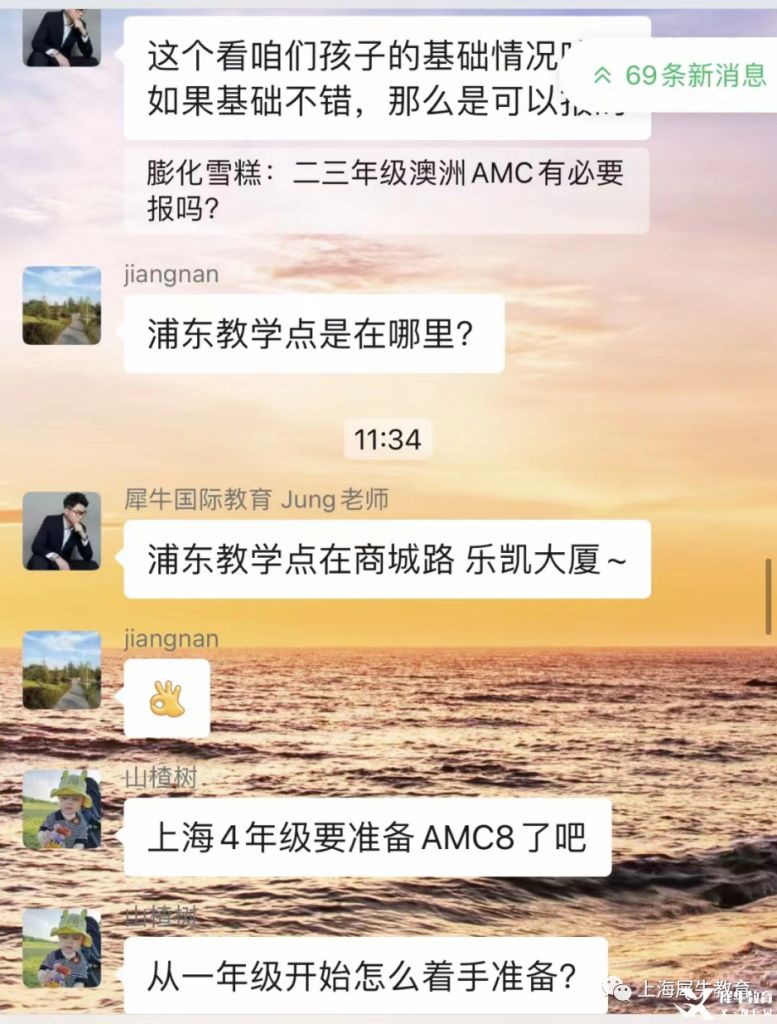
Task: Jump to the 69 new messages
Action: click(680, 75)
